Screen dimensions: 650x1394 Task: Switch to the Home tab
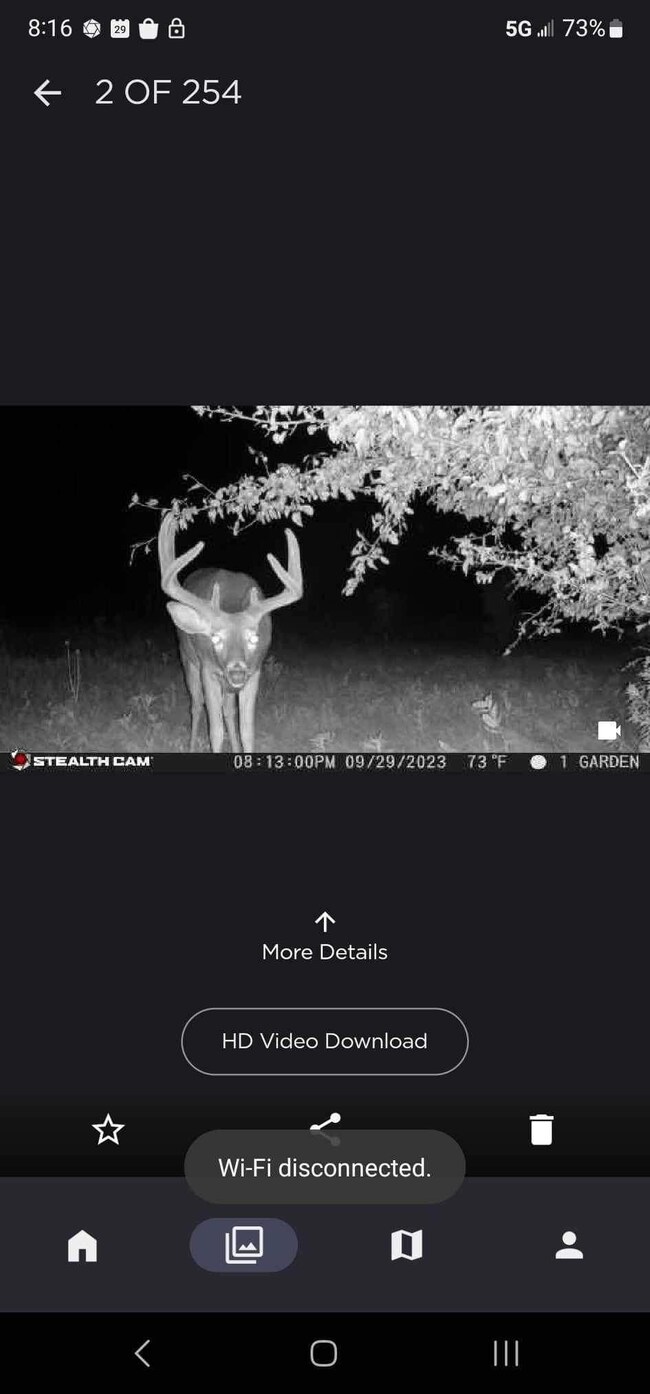(82, 1245)
